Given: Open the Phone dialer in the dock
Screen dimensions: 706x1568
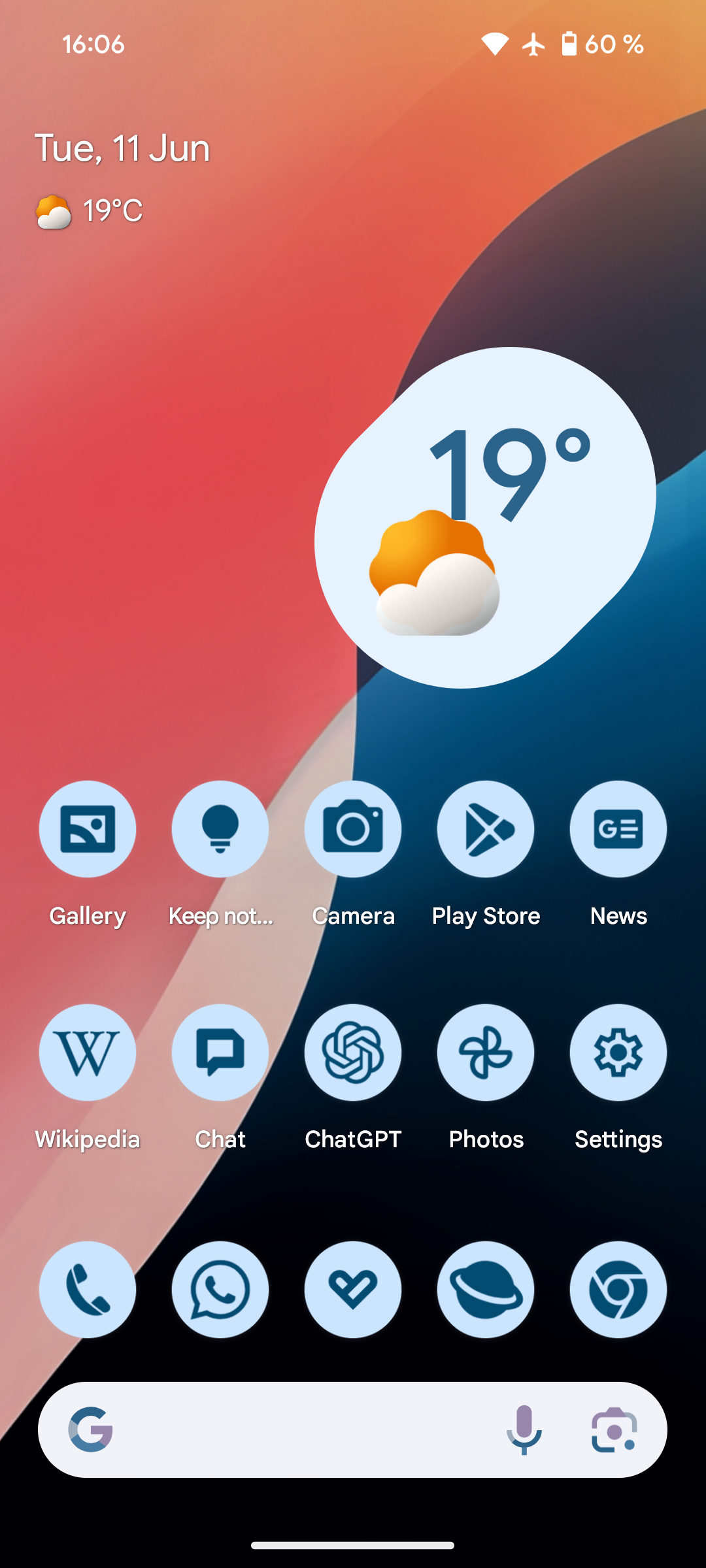Looking at the screenshot, I should click(x=88, y=1290).
